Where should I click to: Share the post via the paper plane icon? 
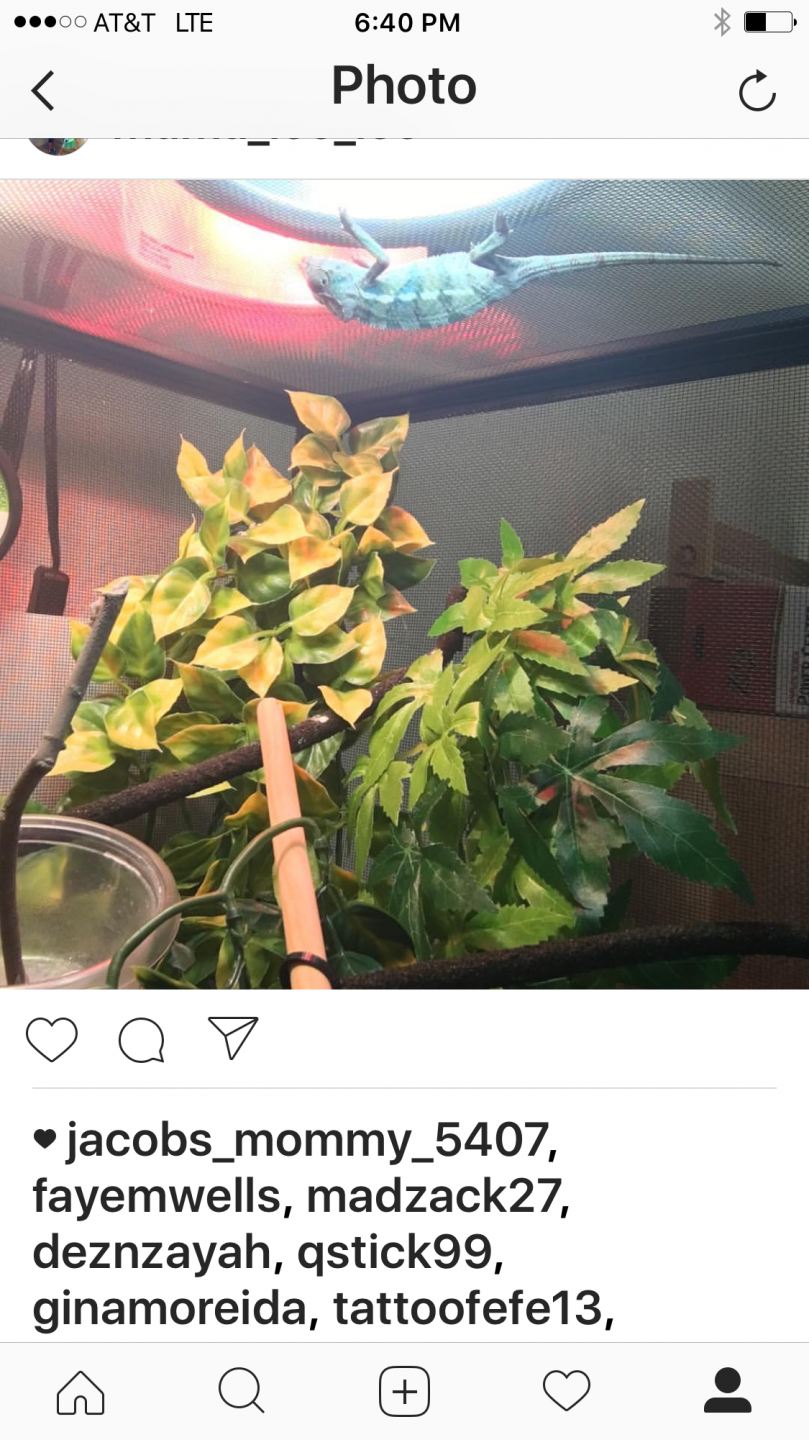pos(233,1037)
